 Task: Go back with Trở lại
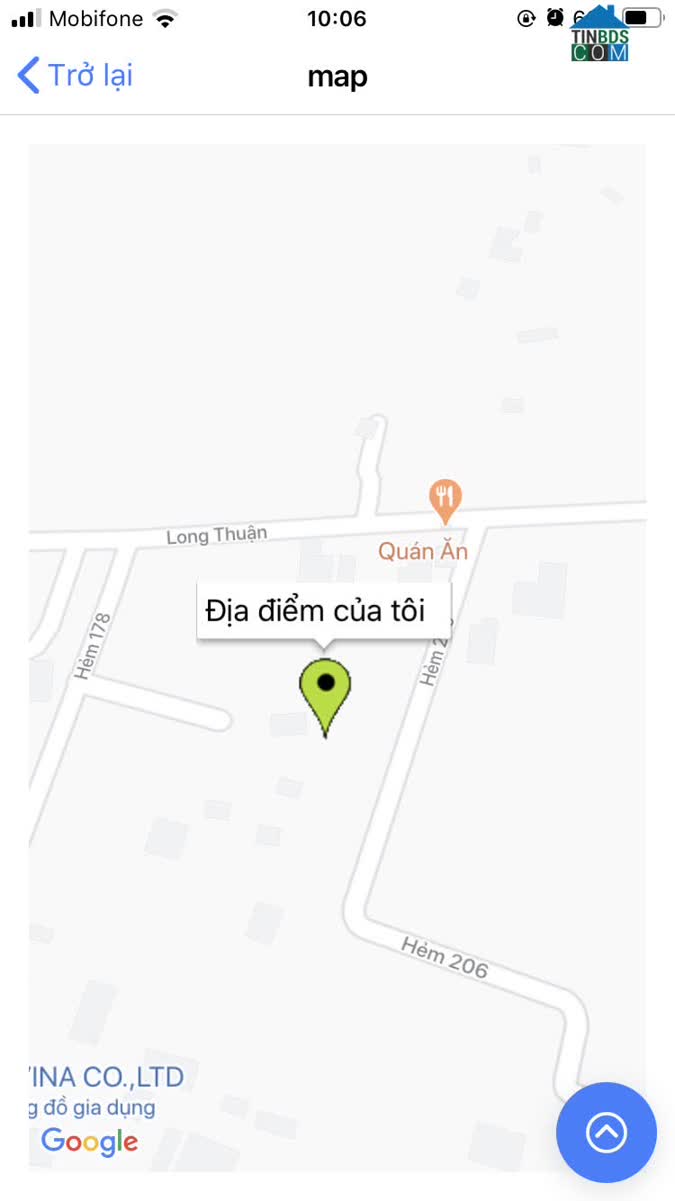tap(75, 75)
